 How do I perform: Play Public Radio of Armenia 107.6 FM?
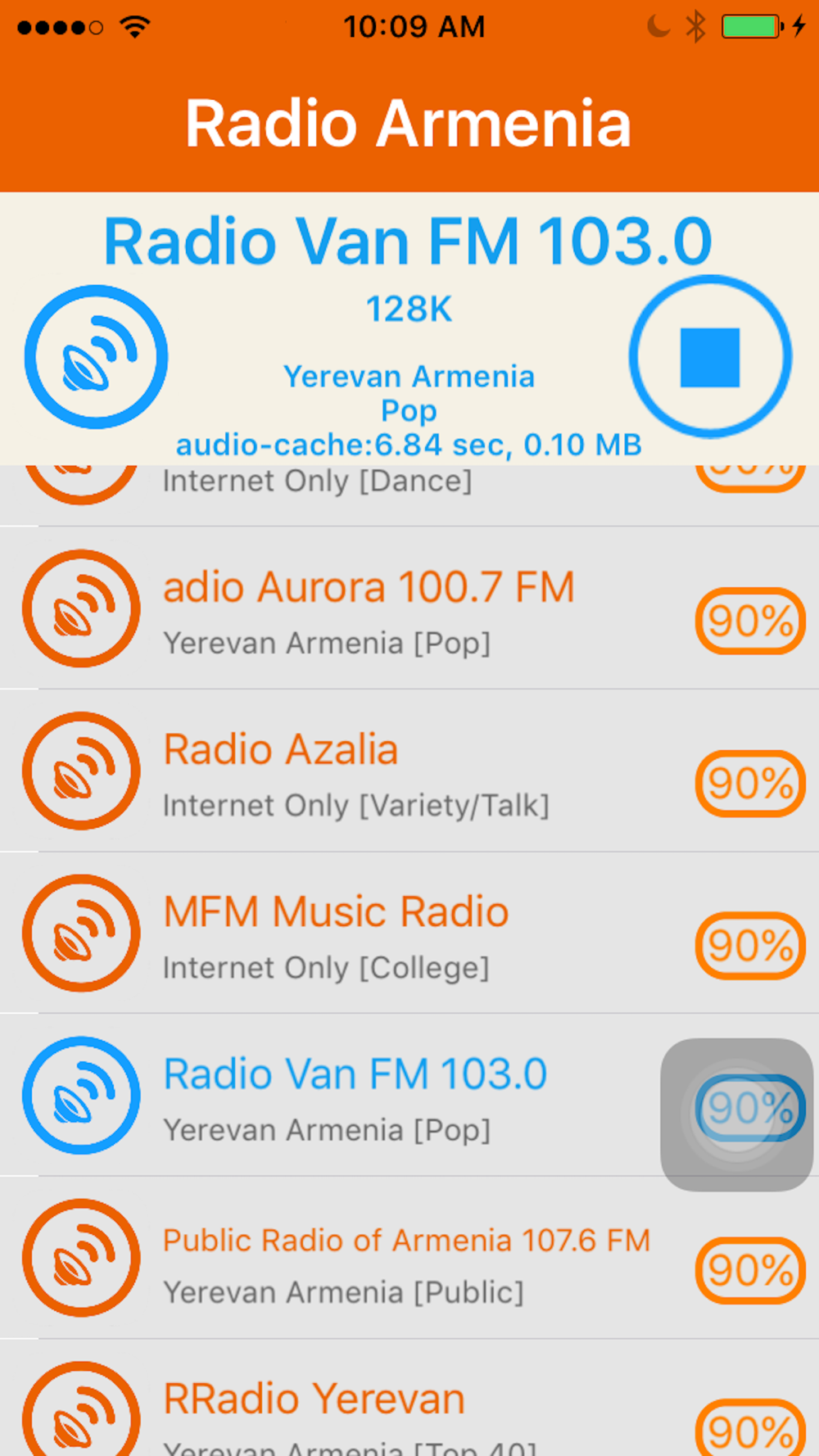[x=409, y=1258]
